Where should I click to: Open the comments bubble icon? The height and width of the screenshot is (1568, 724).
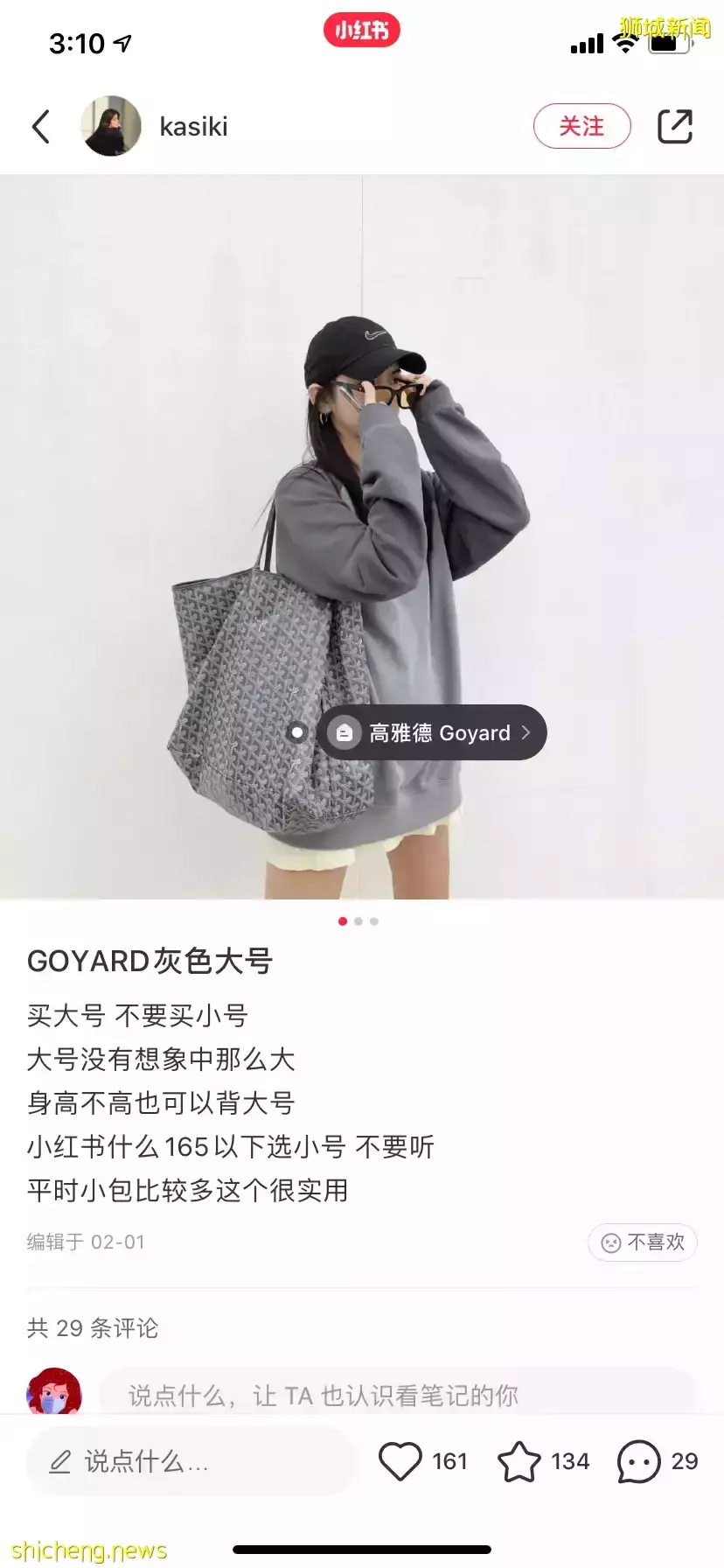coord(639,1459)
